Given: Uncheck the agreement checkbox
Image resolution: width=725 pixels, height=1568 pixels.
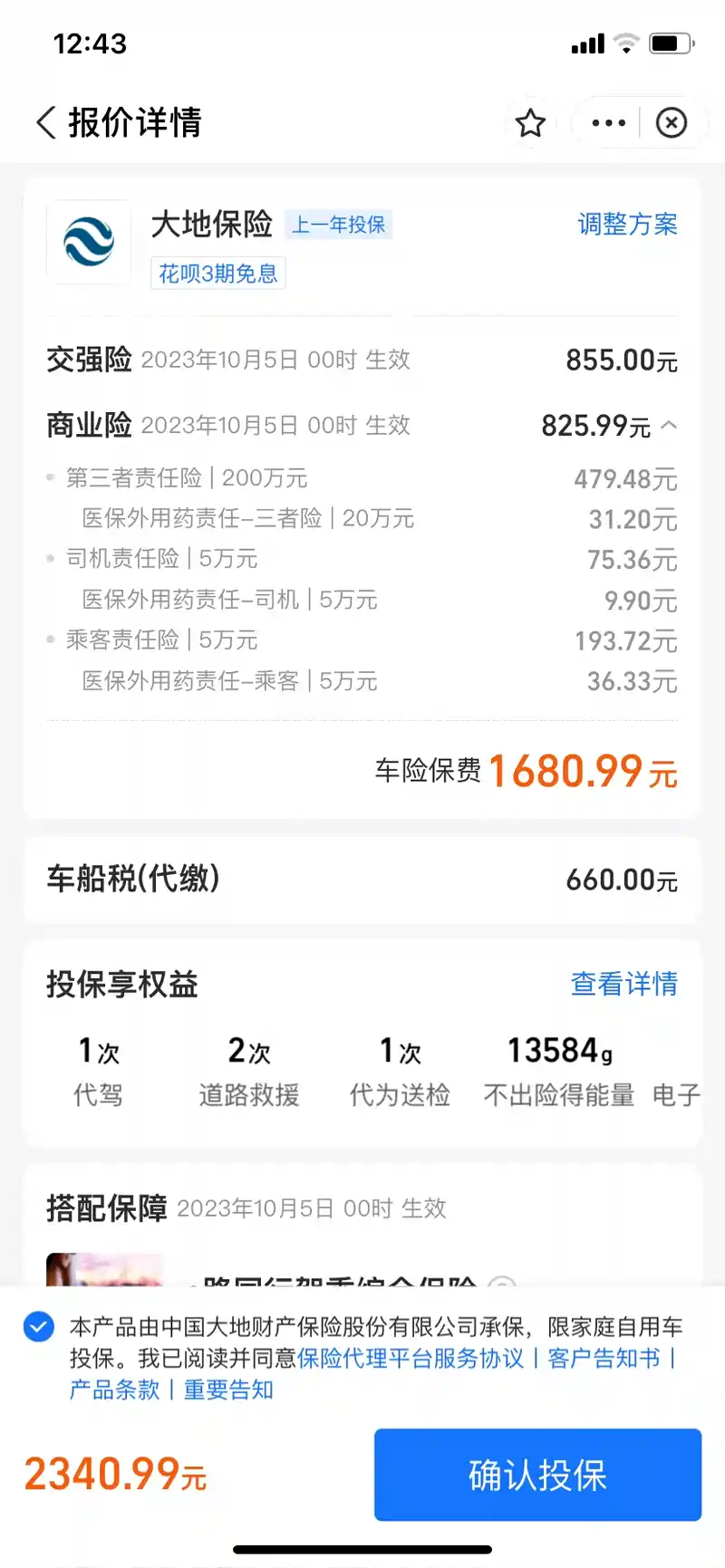Looking at the screenshot, I should pos(39,1328).
